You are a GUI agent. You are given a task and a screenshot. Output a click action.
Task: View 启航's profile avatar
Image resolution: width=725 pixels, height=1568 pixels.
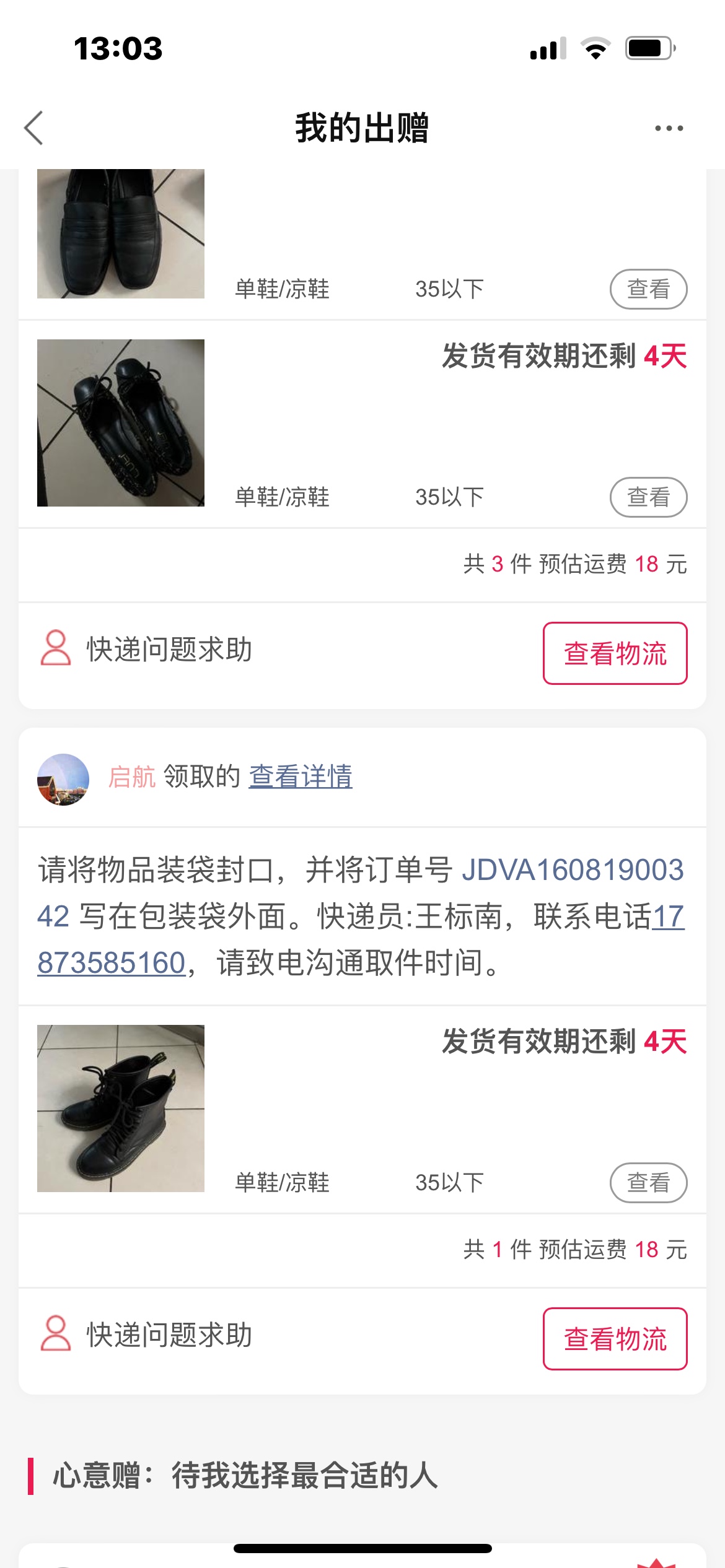63,779
